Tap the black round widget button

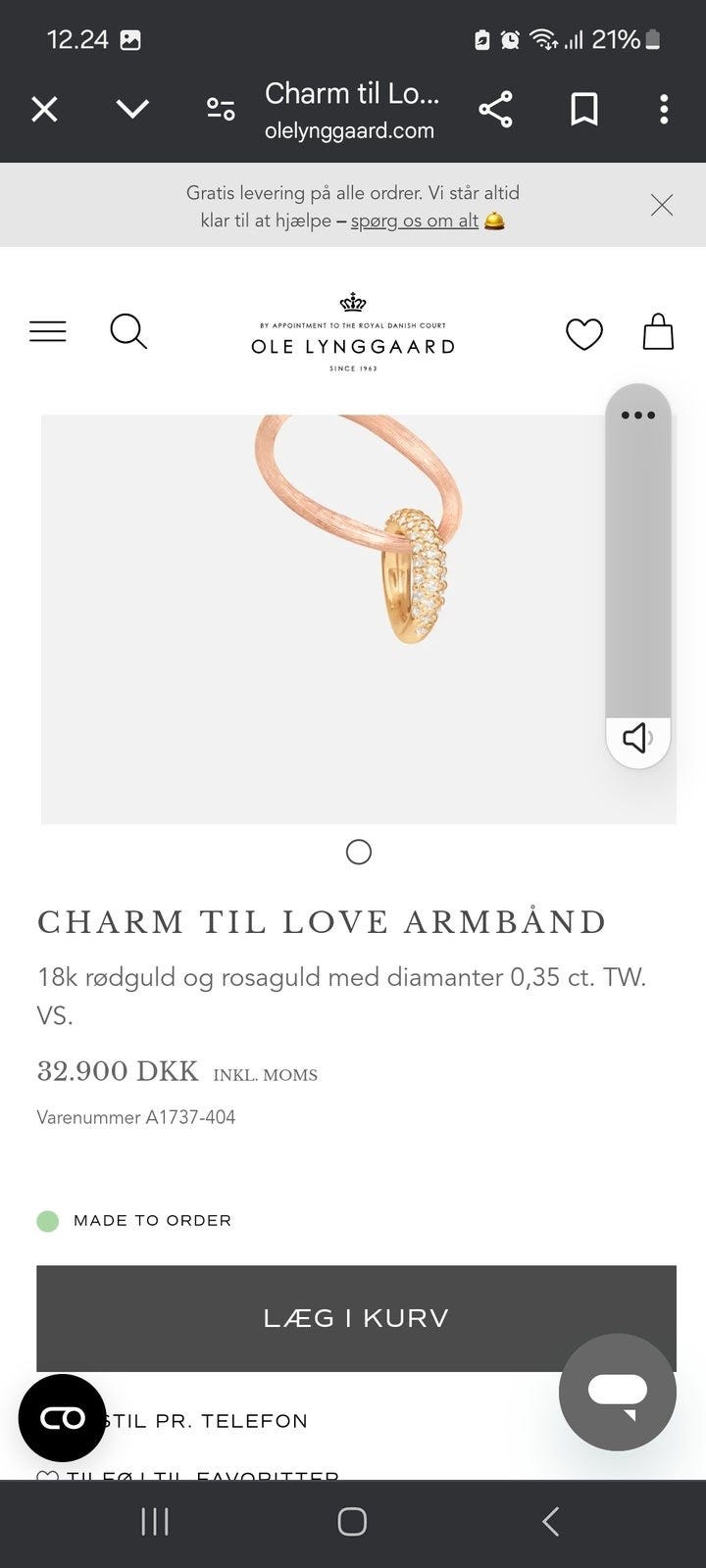[62, 1418]
